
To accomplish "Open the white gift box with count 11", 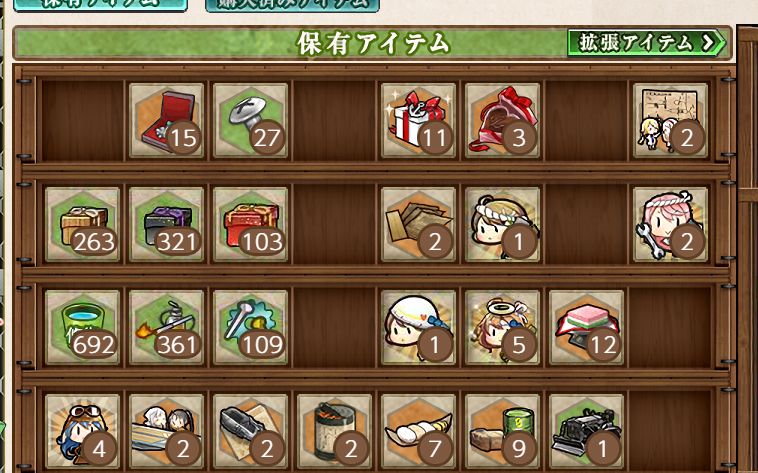I will [418, 120].
